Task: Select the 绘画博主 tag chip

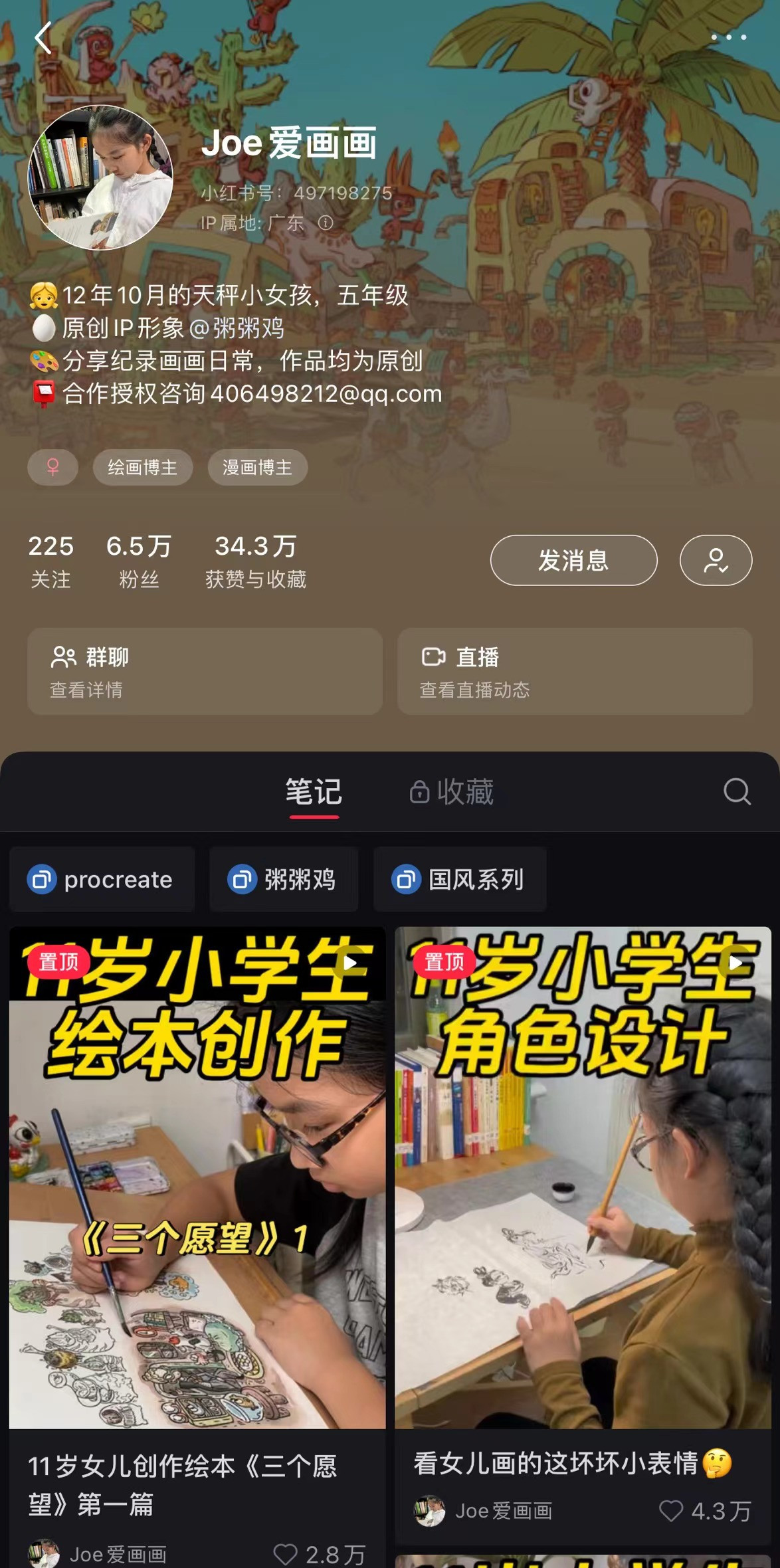Action: [x=143, y=468]
